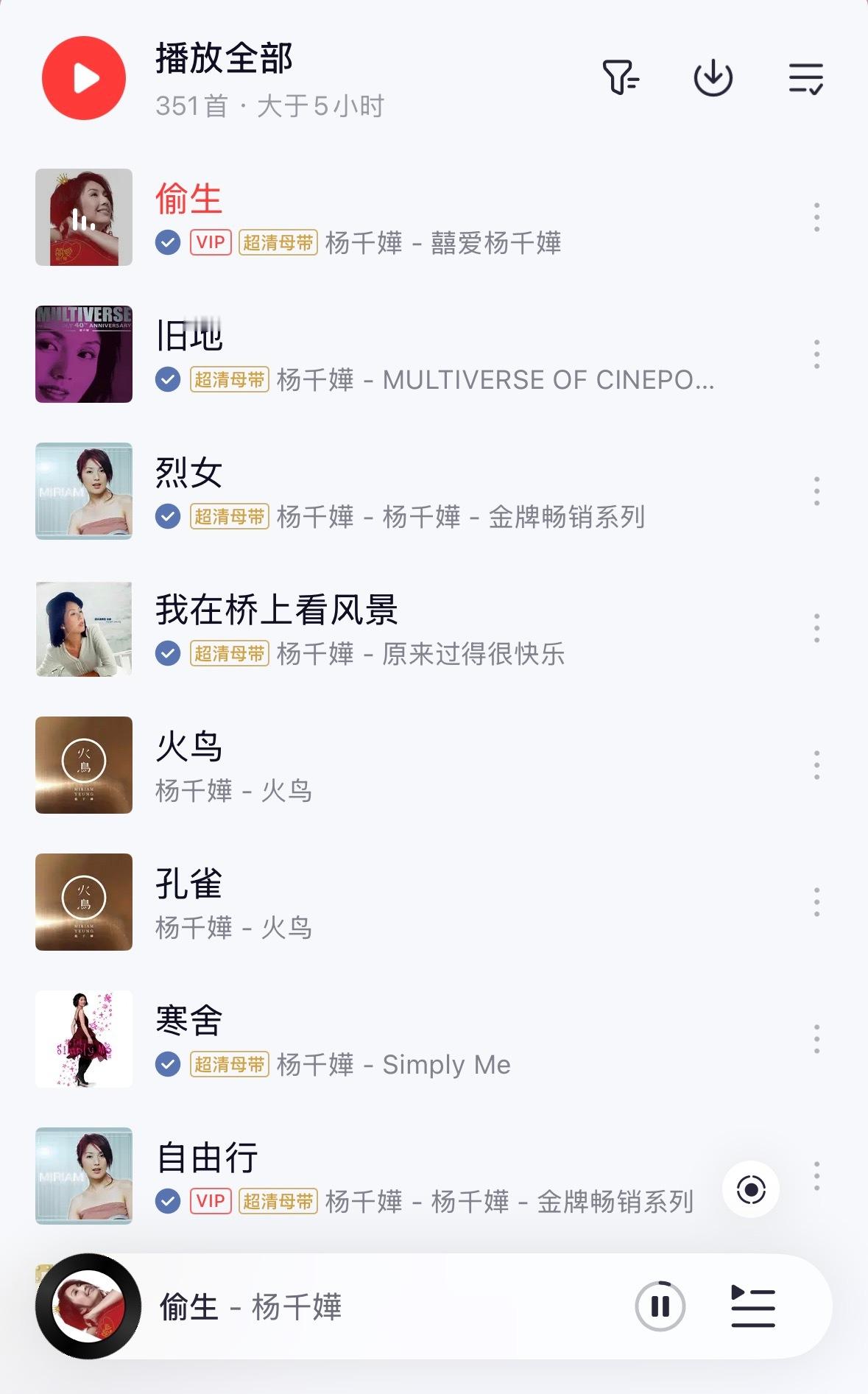Locate the currently playing song in list
Viewport: 868px width, 1394px height.
[751, 1189]
